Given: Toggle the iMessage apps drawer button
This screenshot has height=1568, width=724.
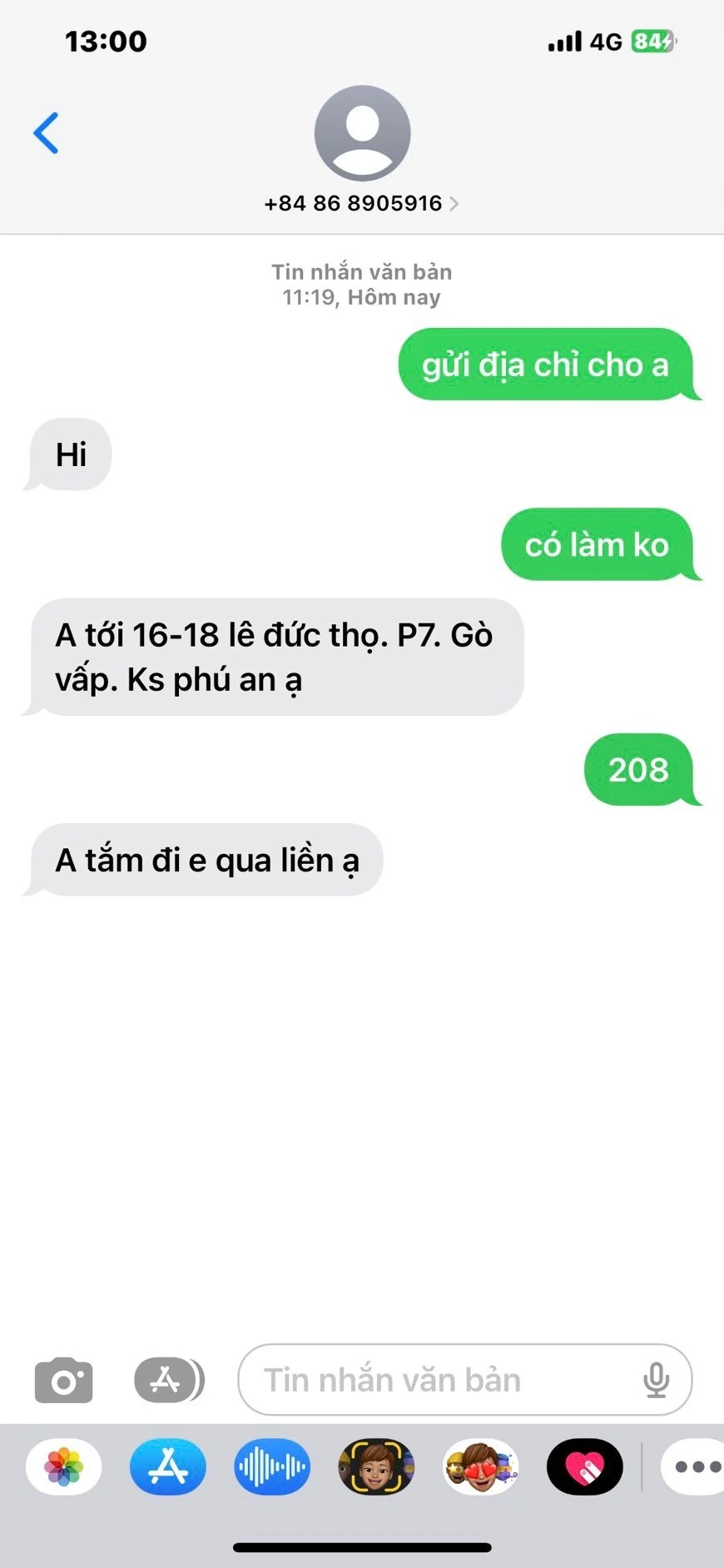Looking at the screenshot, I should coord(168,1381).
